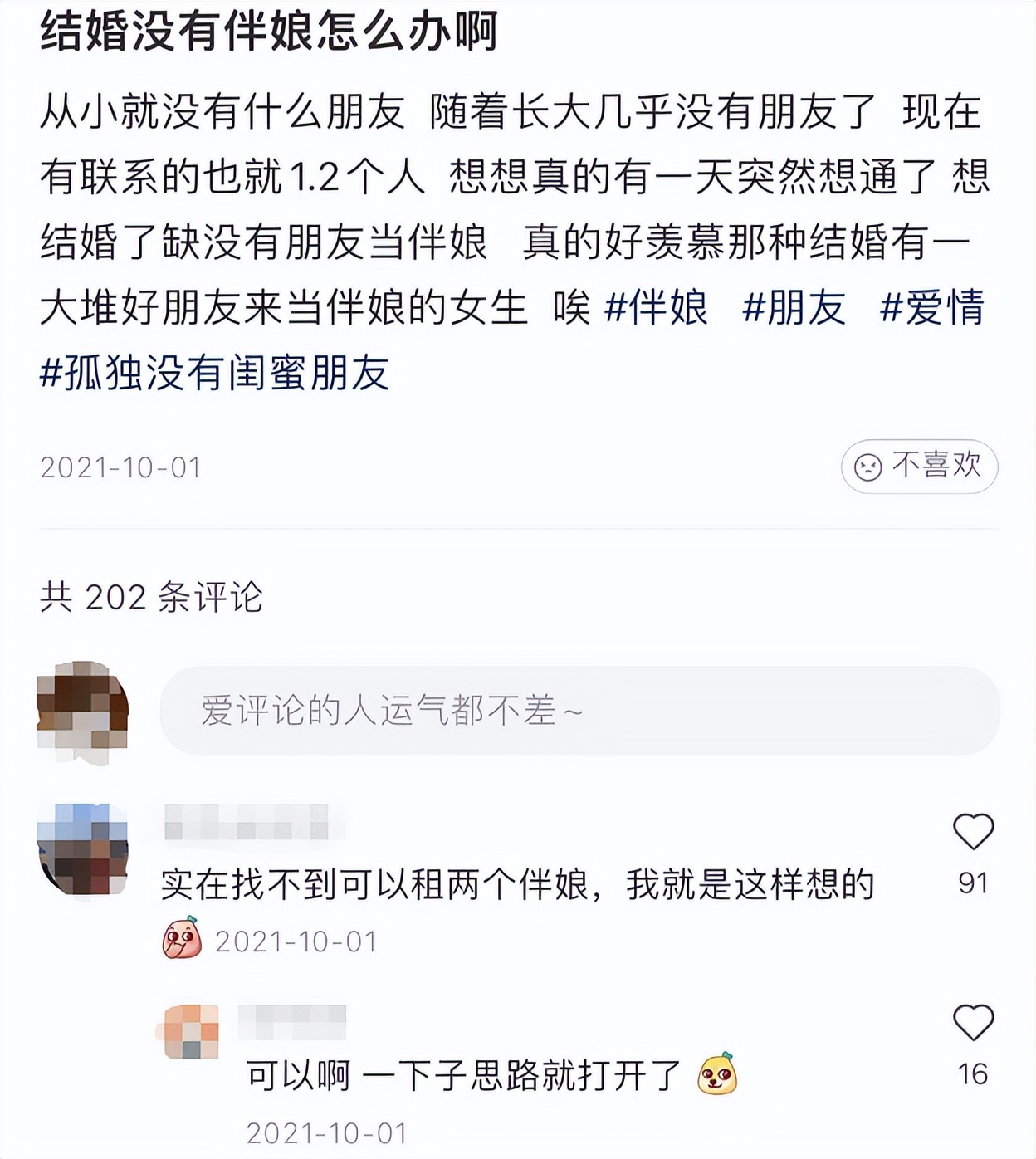
Task: Like the comment about renting two bridesmaids
Action: [x=973, y=833]
